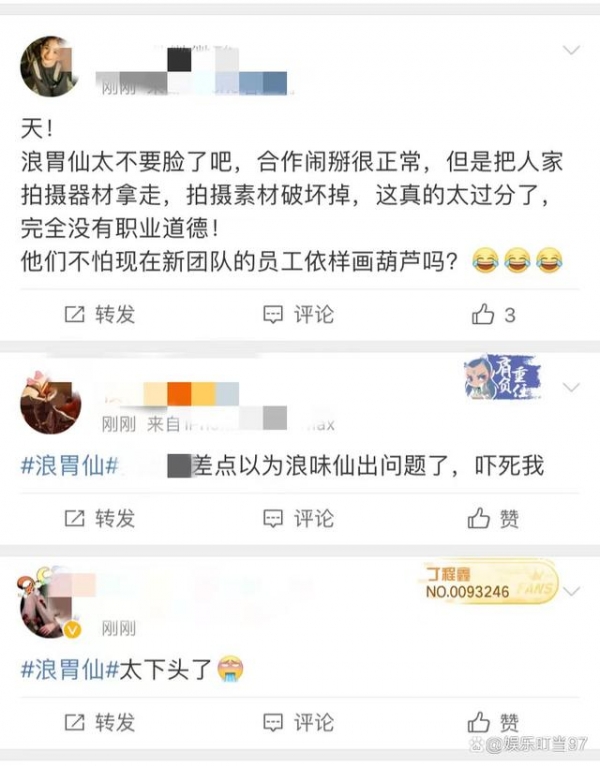This screenshot has width=600, height=766.
Task: Repost the post starting with 天！
Action: tap(99, 315)
